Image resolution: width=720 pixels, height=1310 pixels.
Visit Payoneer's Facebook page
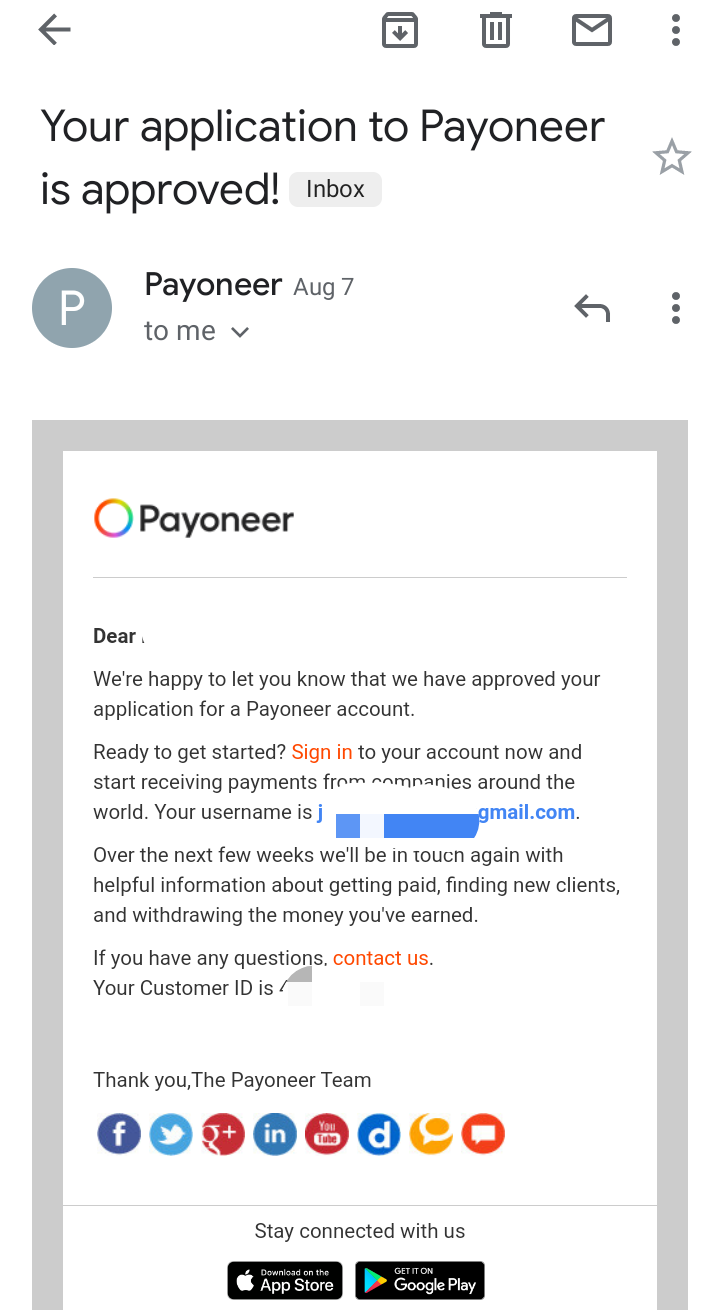click(119, 1134)
